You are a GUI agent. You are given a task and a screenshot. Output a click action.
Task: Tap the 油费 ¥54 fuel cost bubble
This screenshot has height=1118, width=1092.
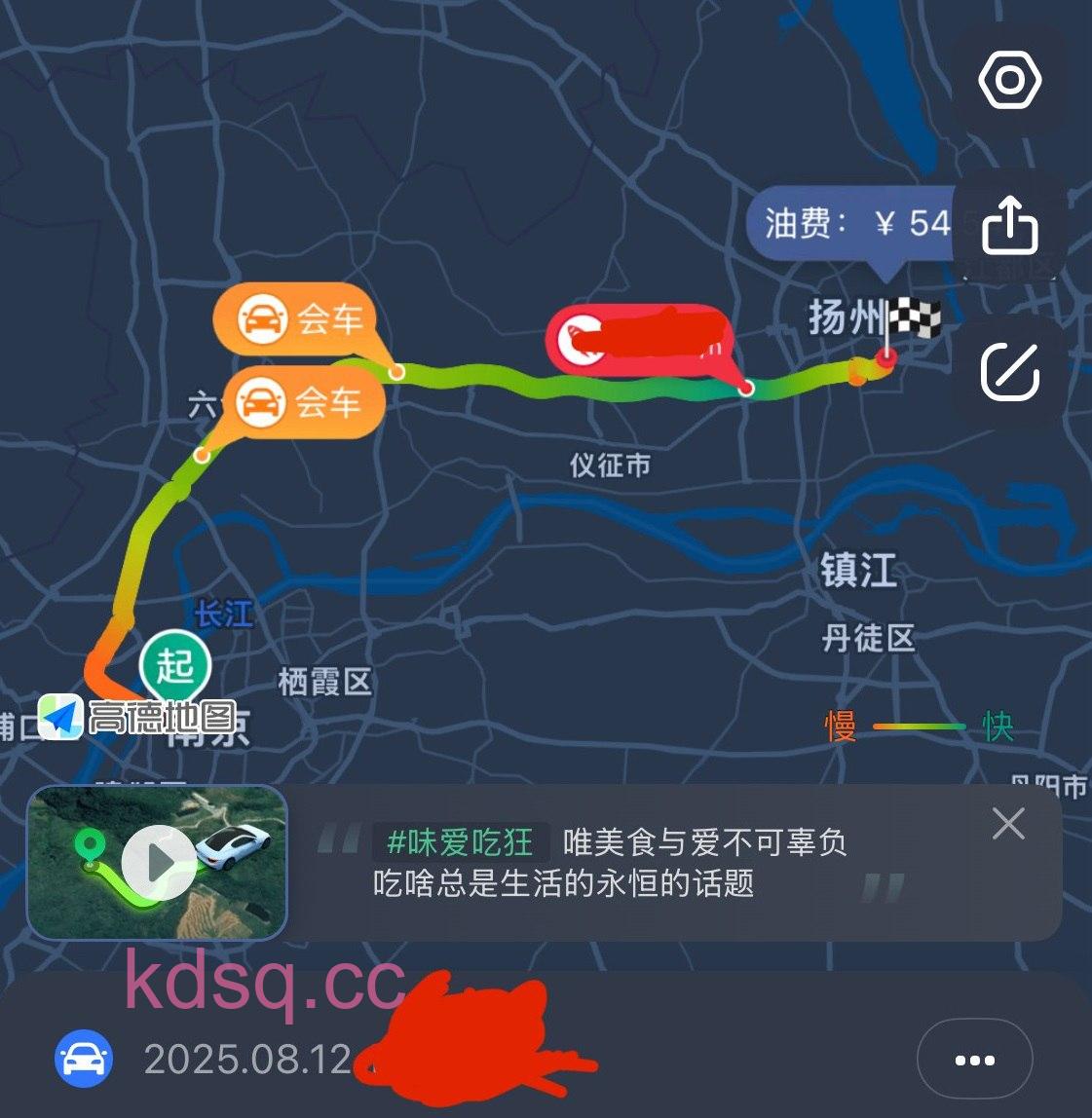click(852, 223)
